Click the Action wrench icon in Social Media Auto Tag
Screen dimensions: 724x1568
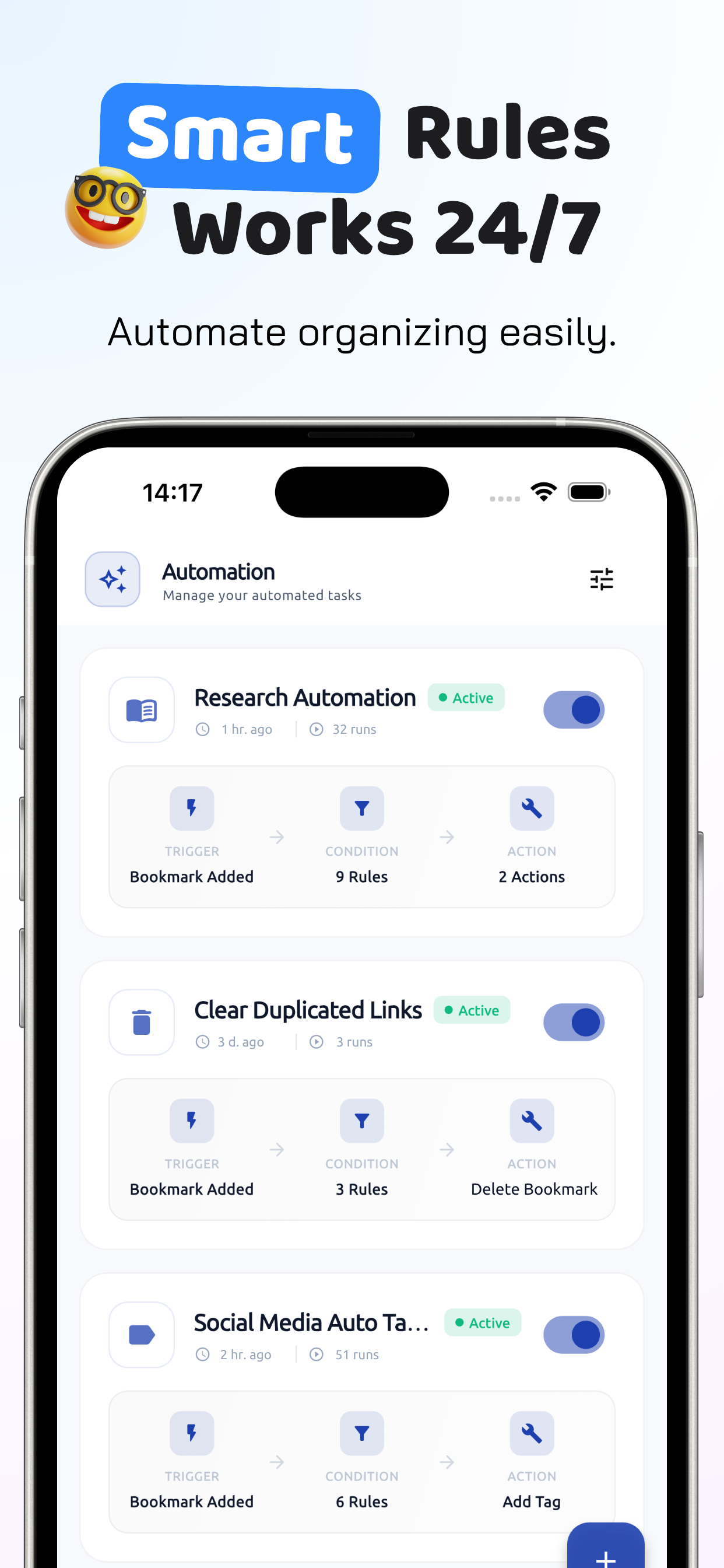532,1433
